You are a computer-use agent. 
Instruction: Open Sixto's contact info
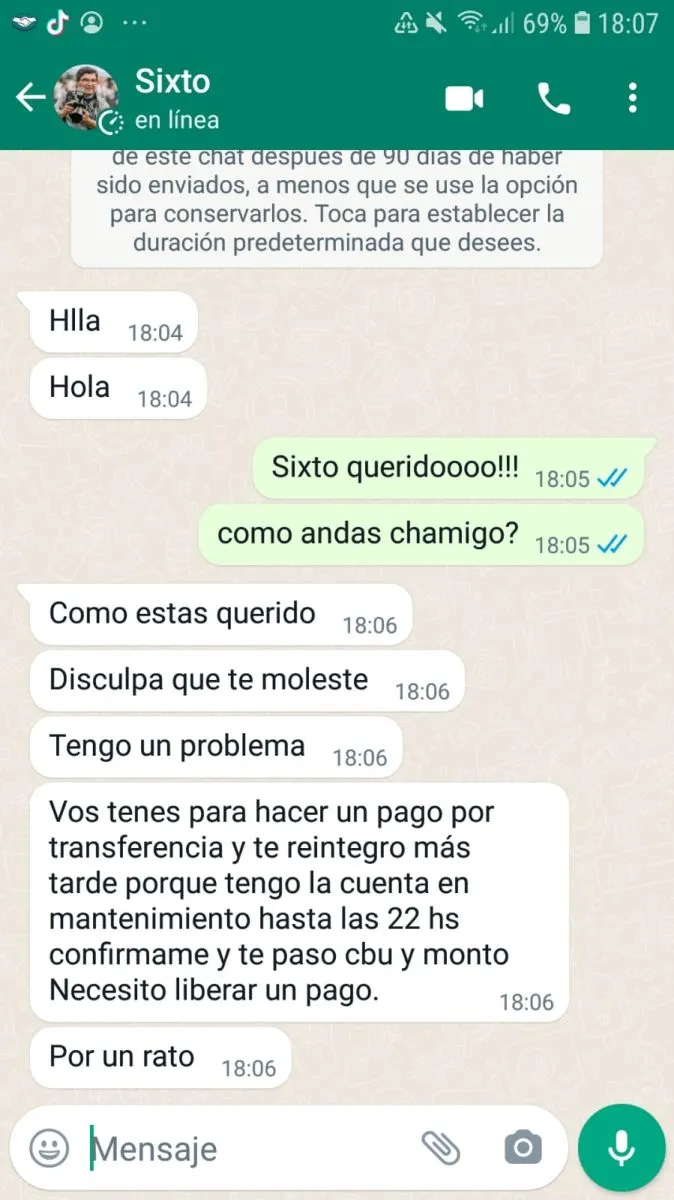point(175,98)
